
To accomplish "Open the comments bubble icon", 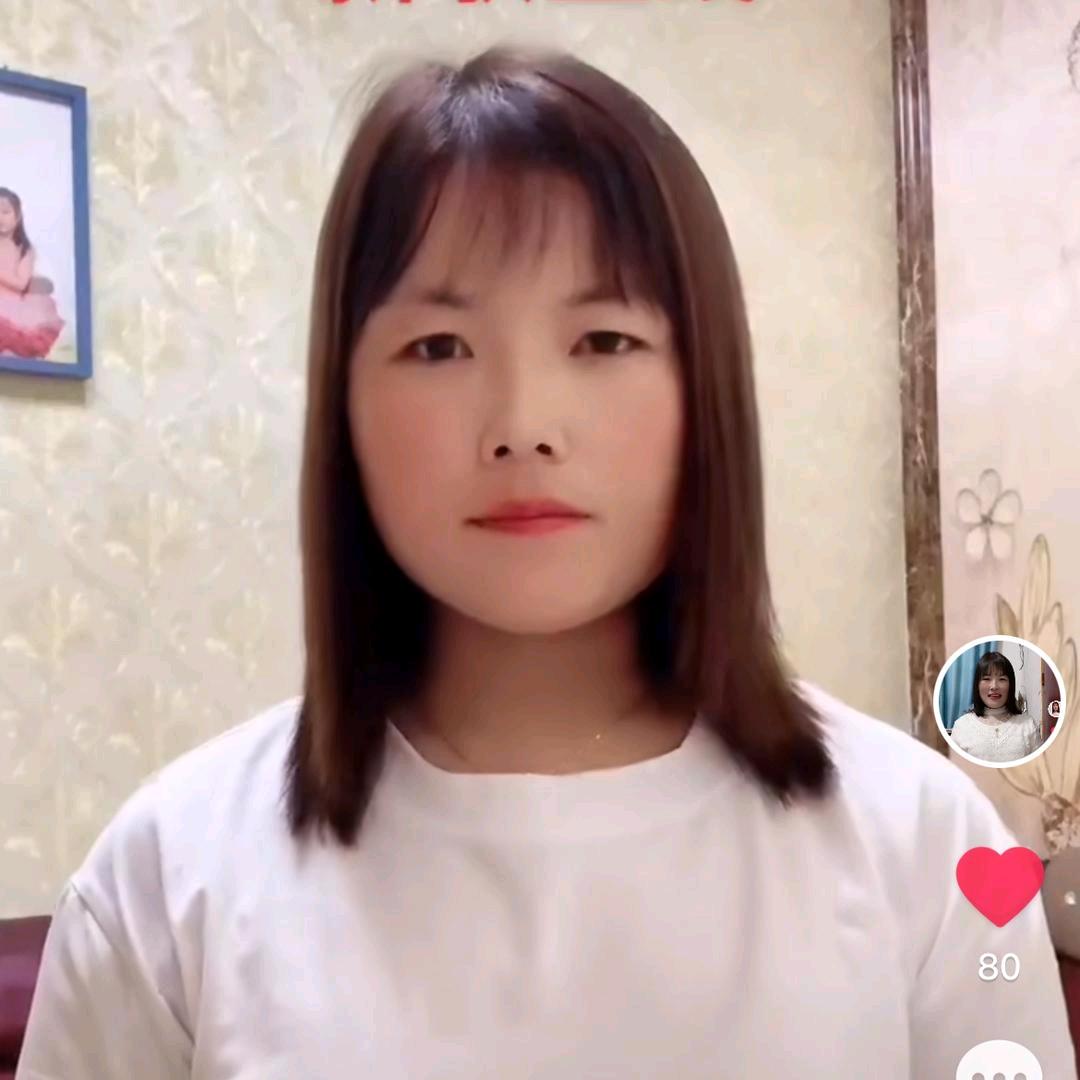I will (x=999, y=1062).
